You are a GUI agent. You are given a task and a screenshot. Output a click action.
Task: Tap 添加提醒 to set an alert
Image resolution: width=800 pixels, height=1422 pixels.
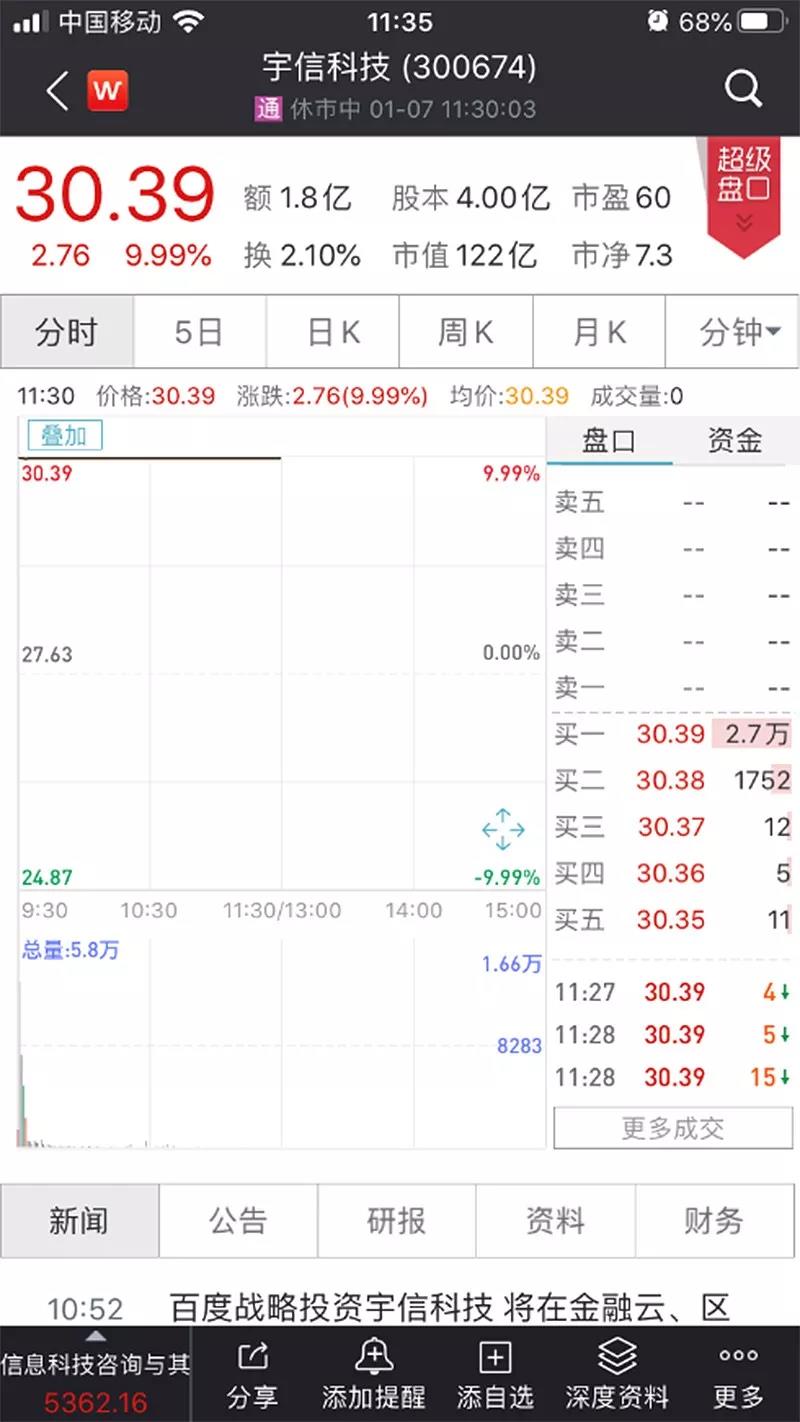coord(373,1376)
